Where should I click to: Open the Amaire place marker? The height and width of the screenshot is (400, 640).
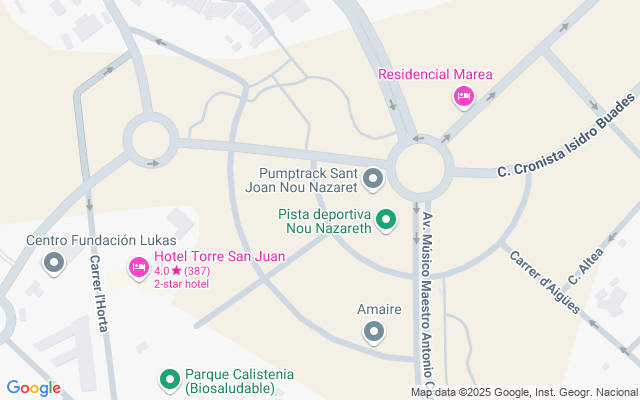click(x=374, y=331)
